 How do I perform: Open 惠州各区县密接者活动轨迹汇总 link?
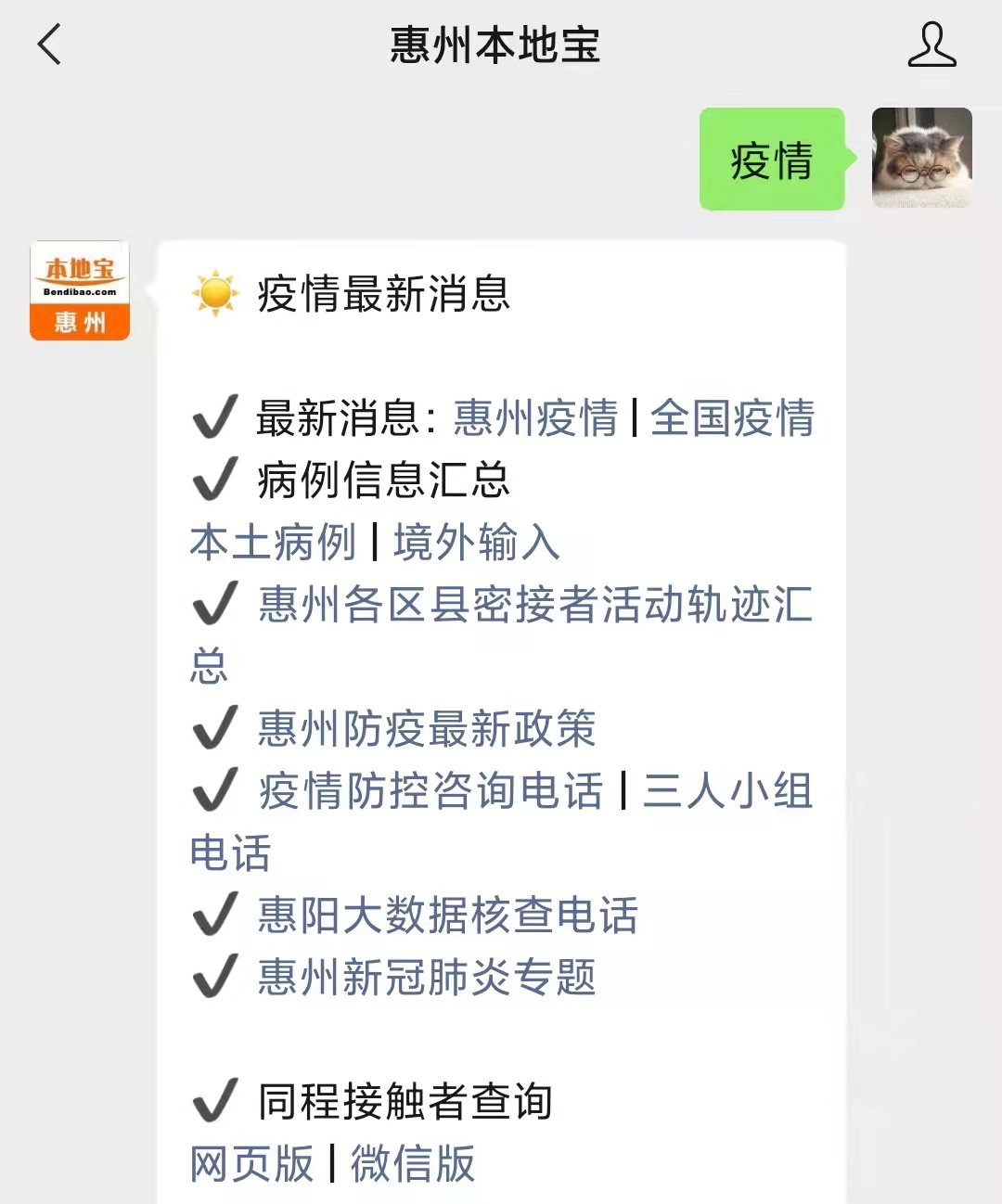[534, 605]
